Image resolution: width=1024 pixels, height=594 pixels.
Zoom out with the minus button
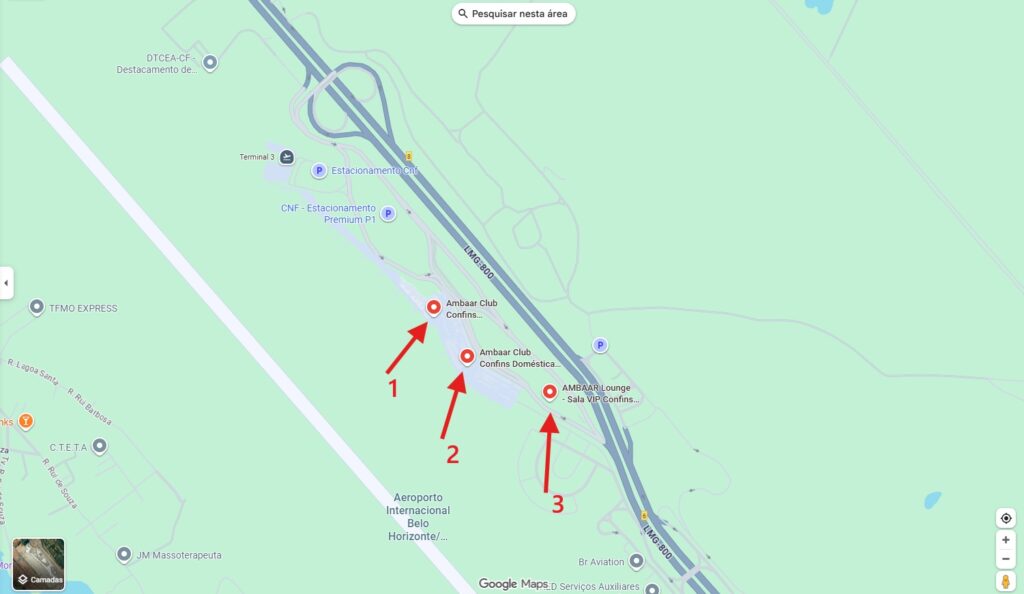click(x=1005, y=559)
